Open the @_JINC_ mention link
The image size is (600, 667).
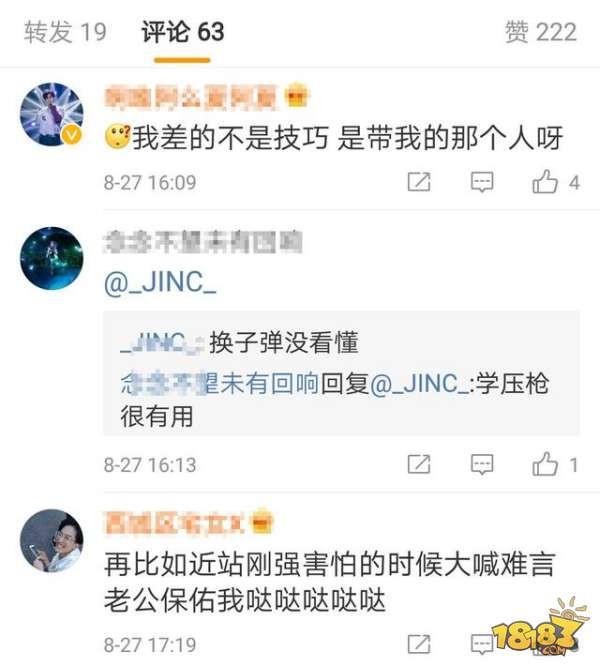click(x=160, y=283)
